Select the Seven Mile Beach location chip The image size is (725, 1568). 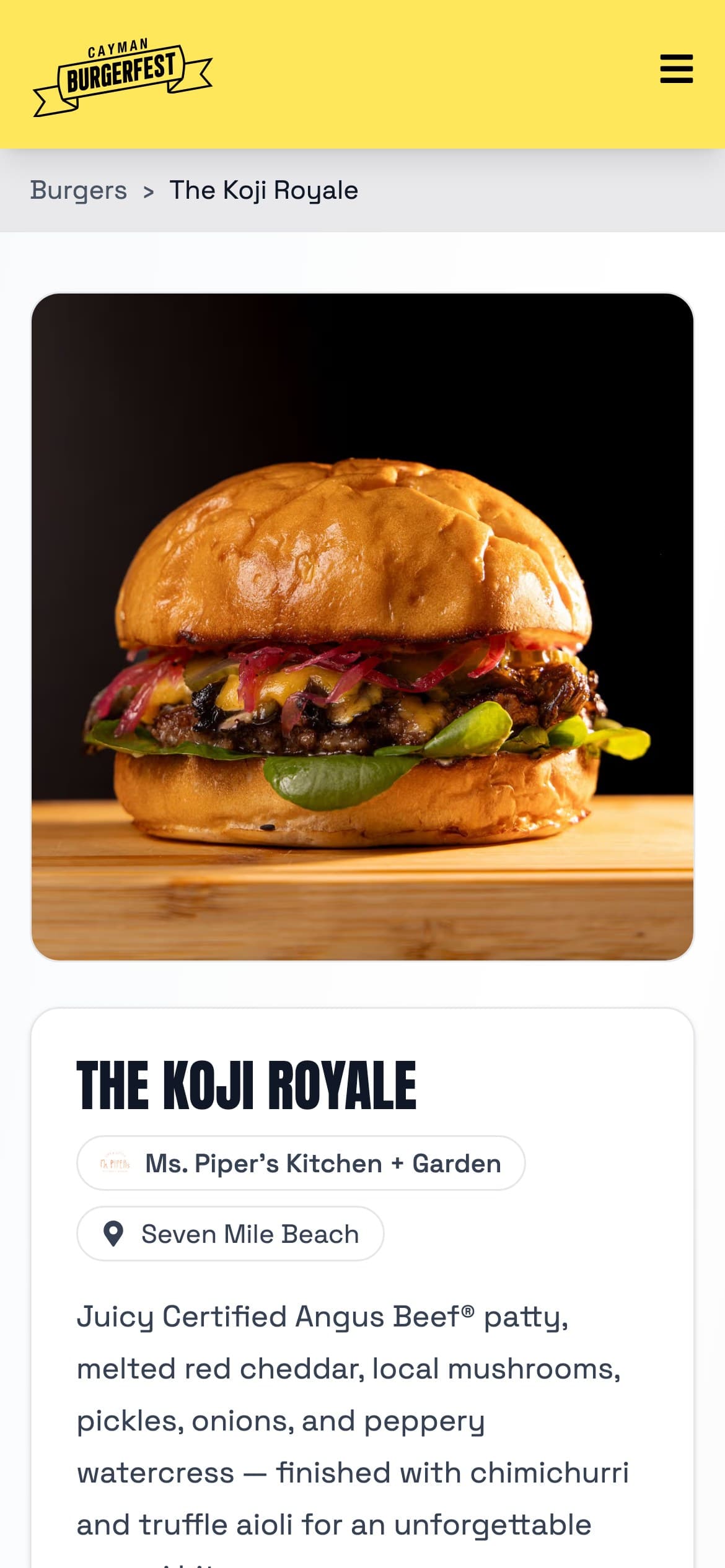(231, 1234)
